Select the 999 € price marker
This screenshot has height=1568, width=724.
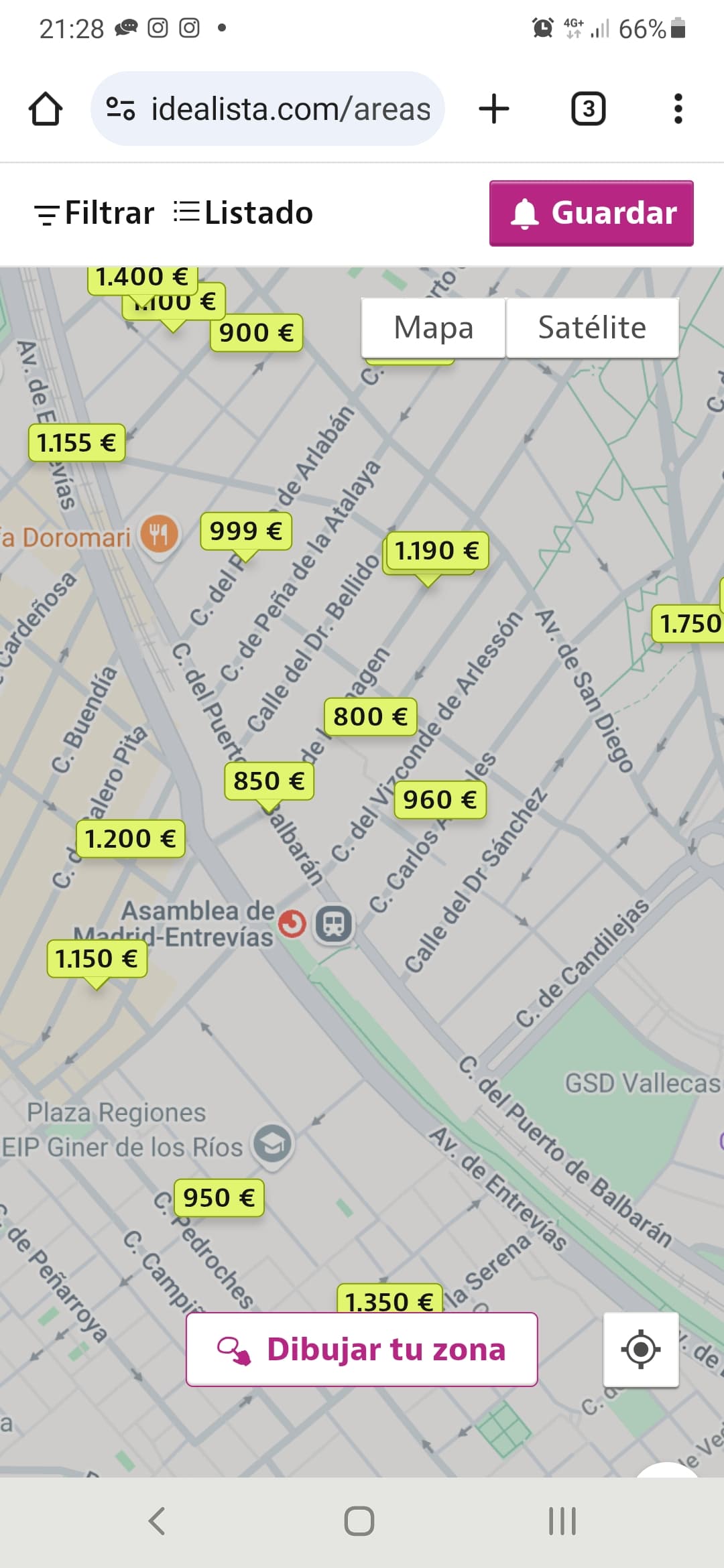point(246,531)
